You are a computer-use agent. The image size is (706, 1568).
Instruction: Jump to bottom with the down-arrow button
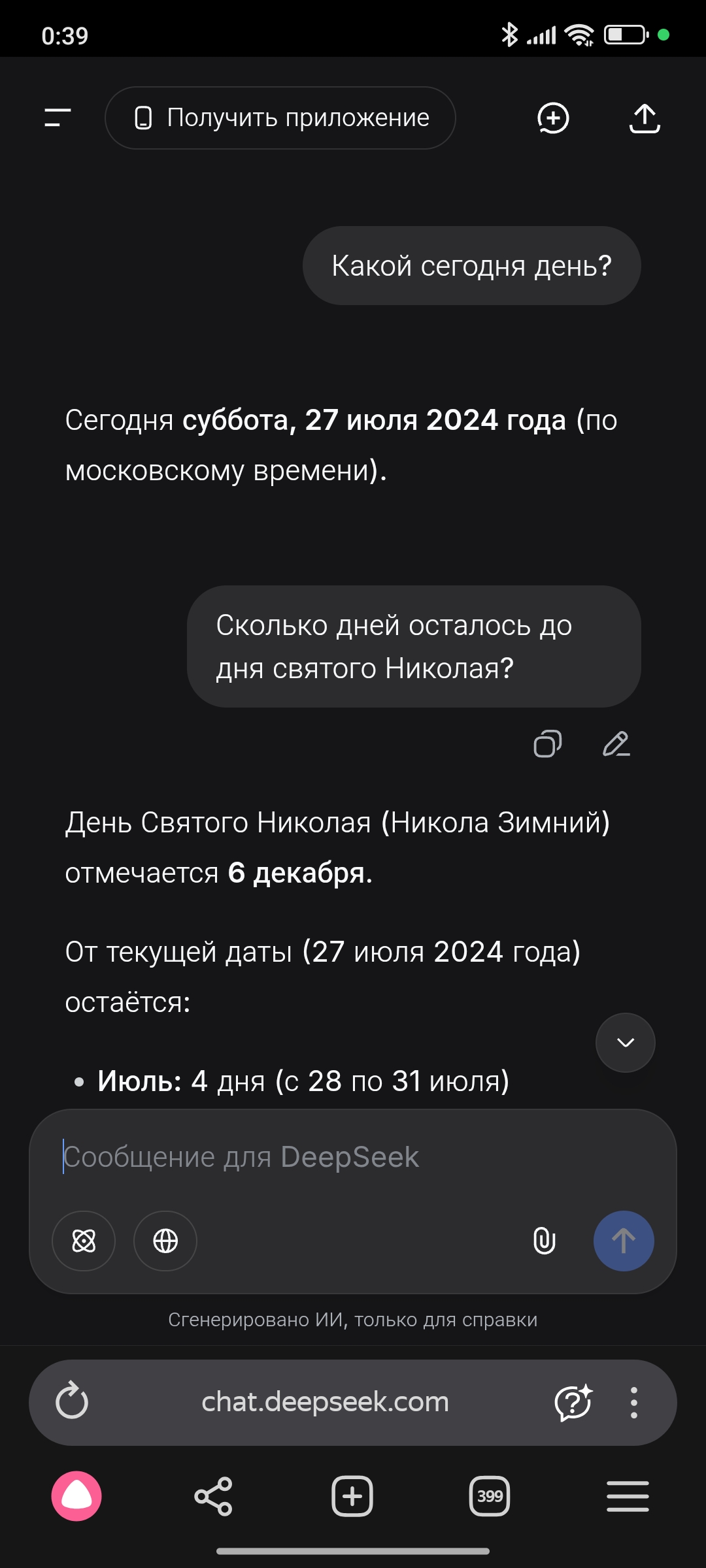coord(626,1042)
